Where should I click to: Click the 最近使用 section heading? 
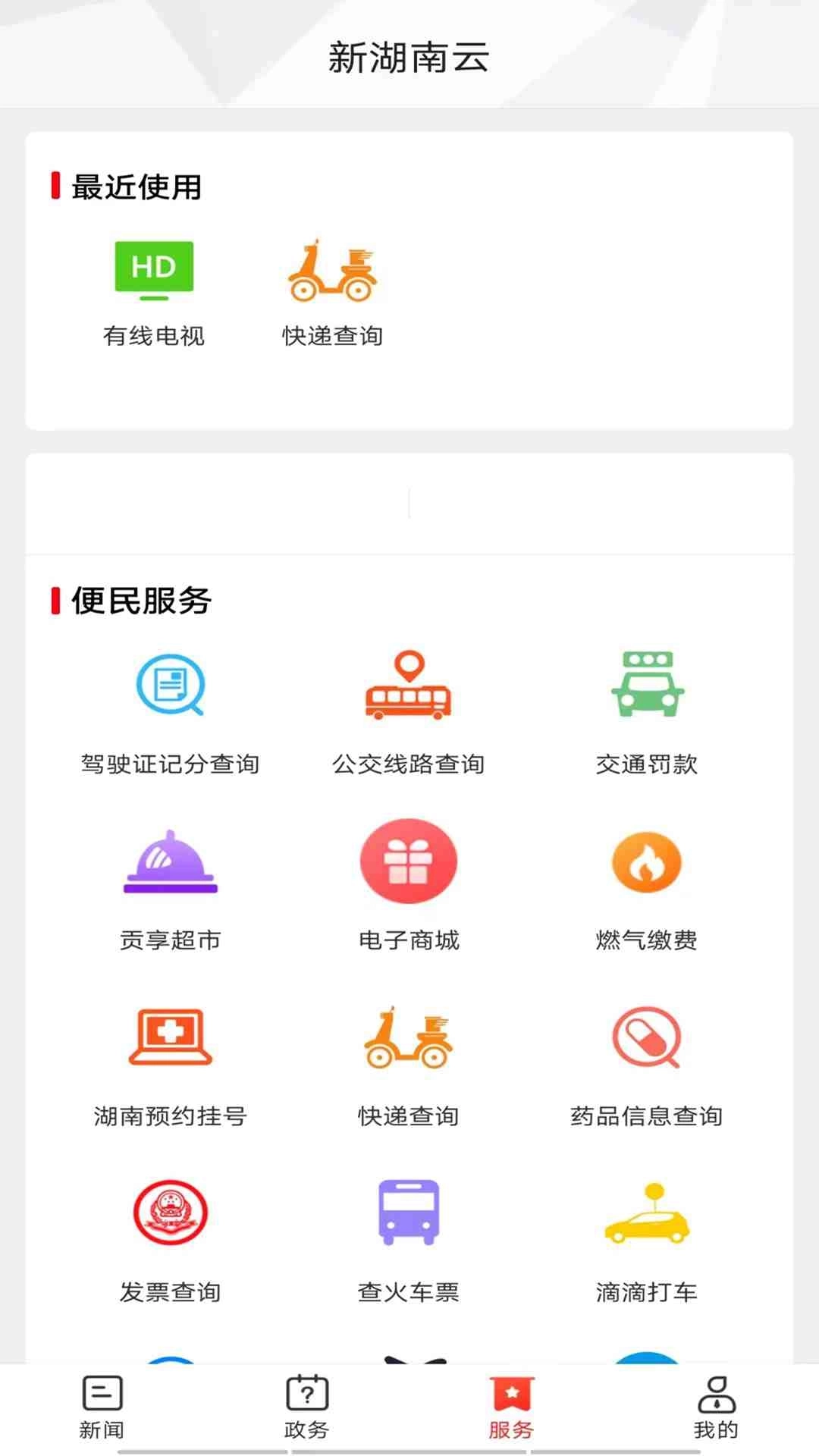pos(136,188)
